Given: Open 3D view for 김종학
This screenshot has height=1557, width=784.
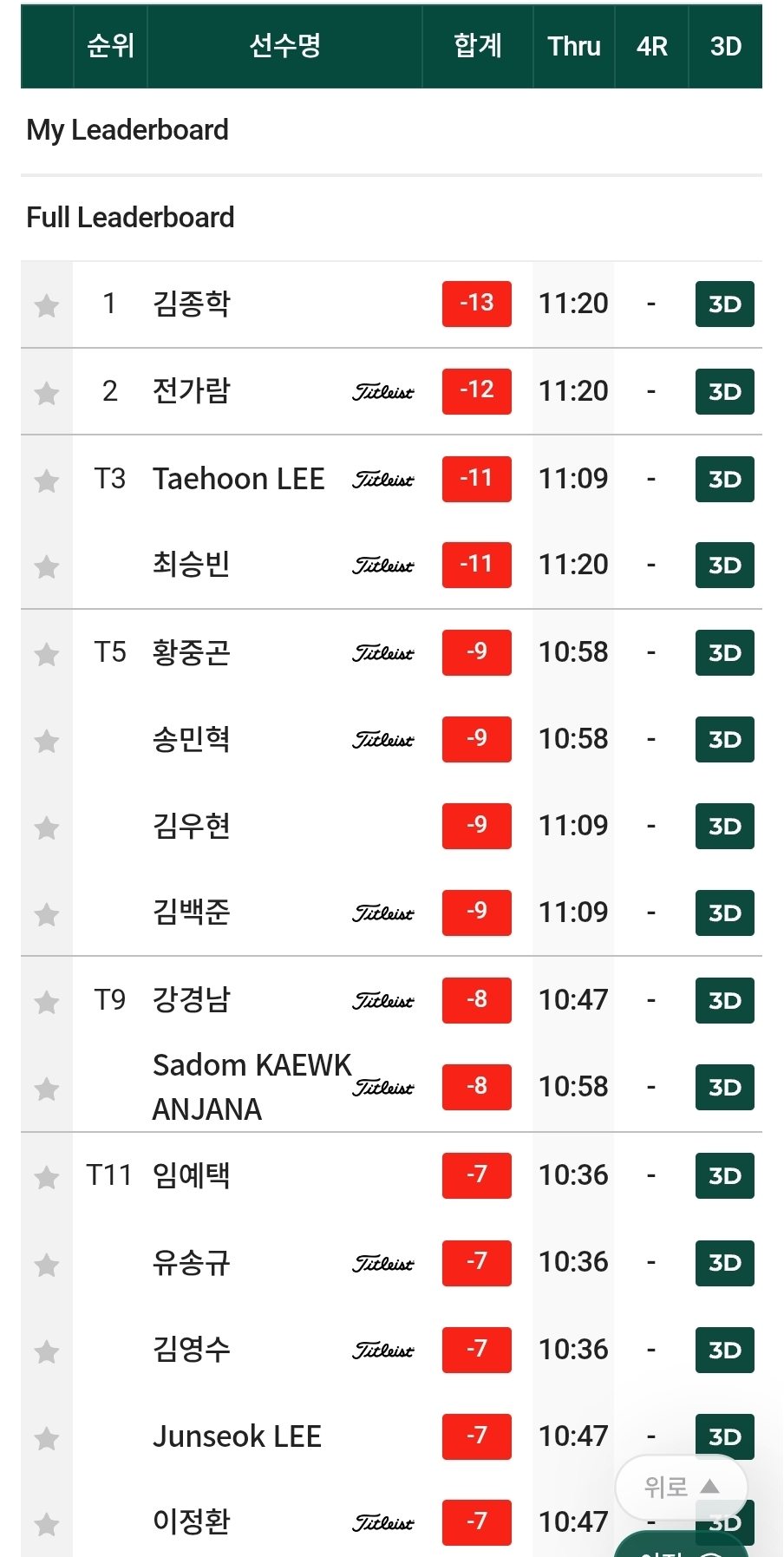Looking at the screenshot, I should (x=724, y=304).
